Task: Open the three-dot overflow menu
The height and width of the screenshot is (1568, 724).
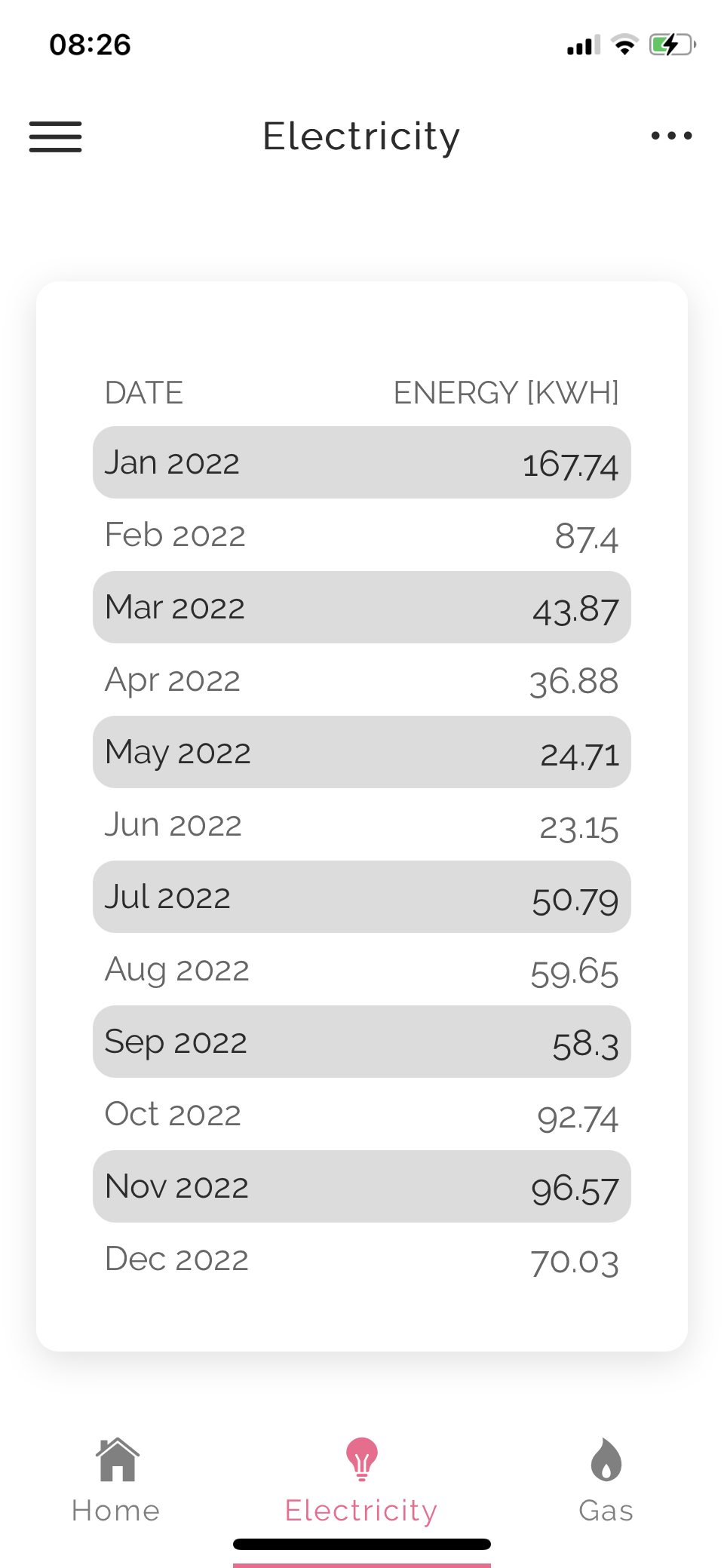Action: [671, 136]
